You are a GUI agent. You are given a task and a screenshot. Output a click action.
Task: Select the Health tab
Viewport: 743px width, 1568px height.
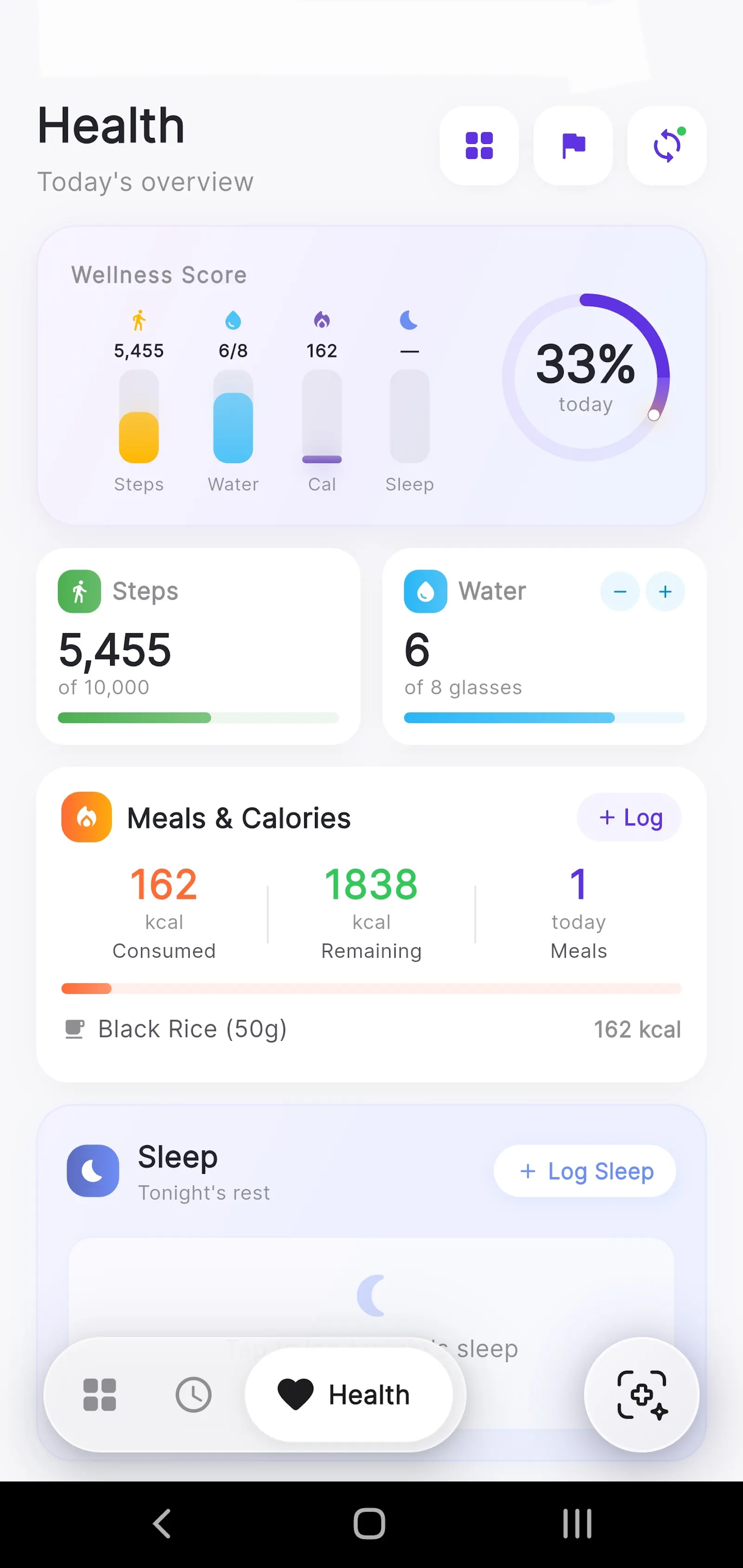tap(349, 1394)
